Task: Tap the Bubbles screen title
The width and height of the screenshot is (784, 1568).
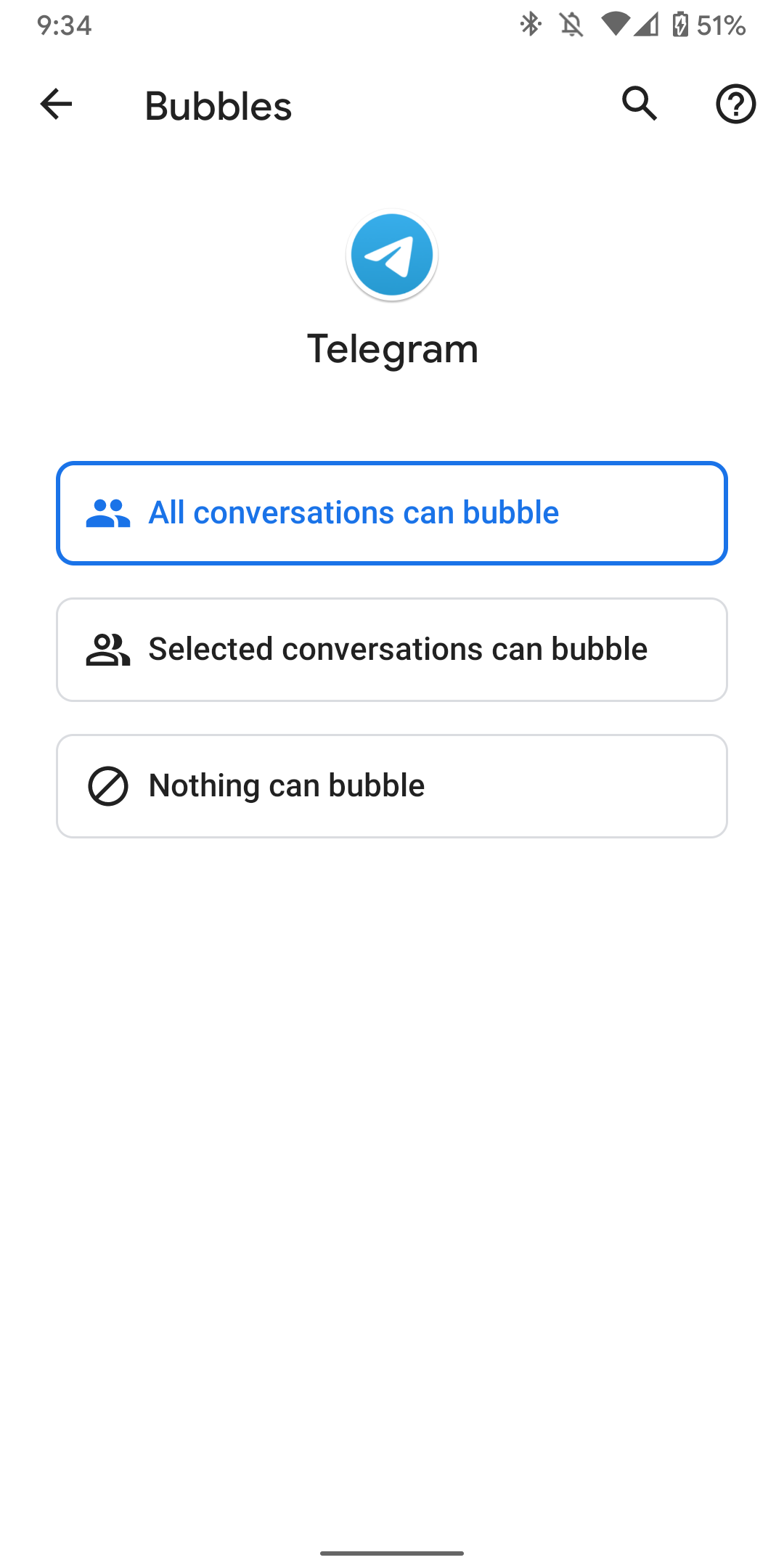Action: 218,105
